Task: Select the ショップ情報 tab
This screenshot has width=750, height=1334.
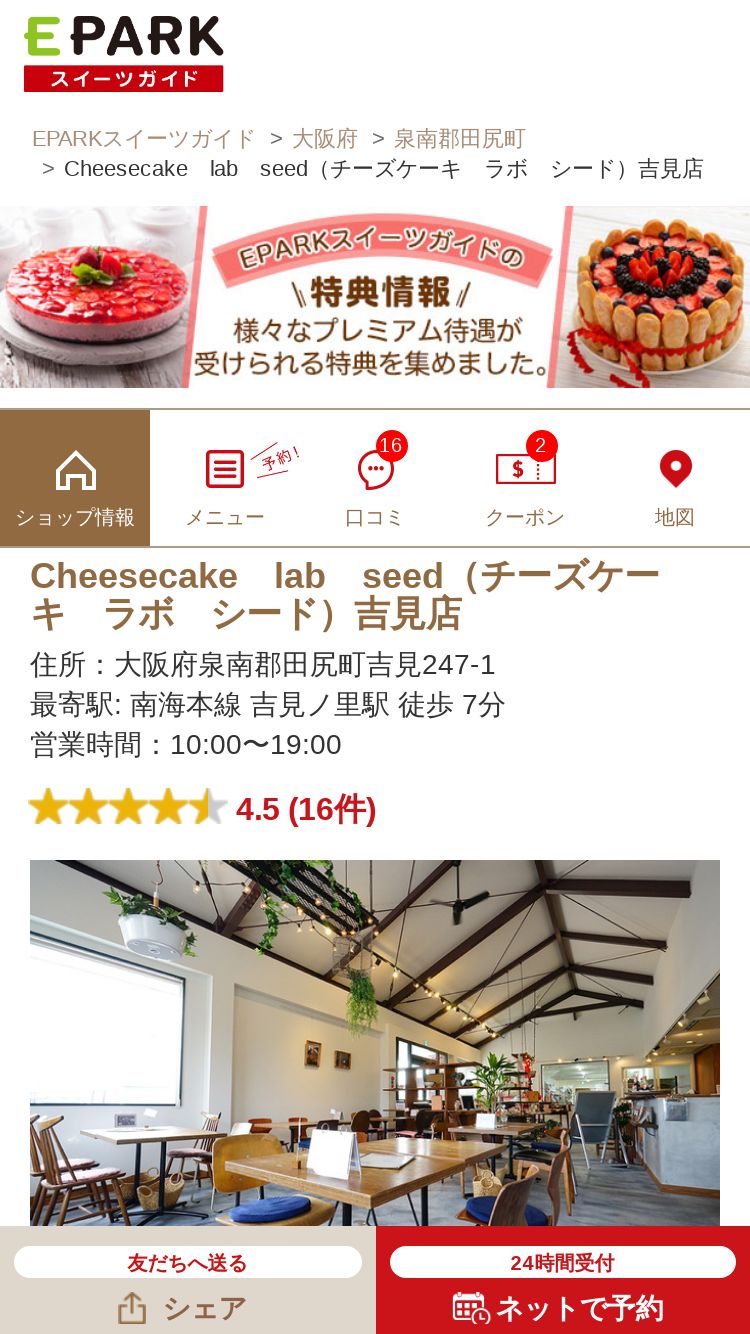Action: (75, 478)
